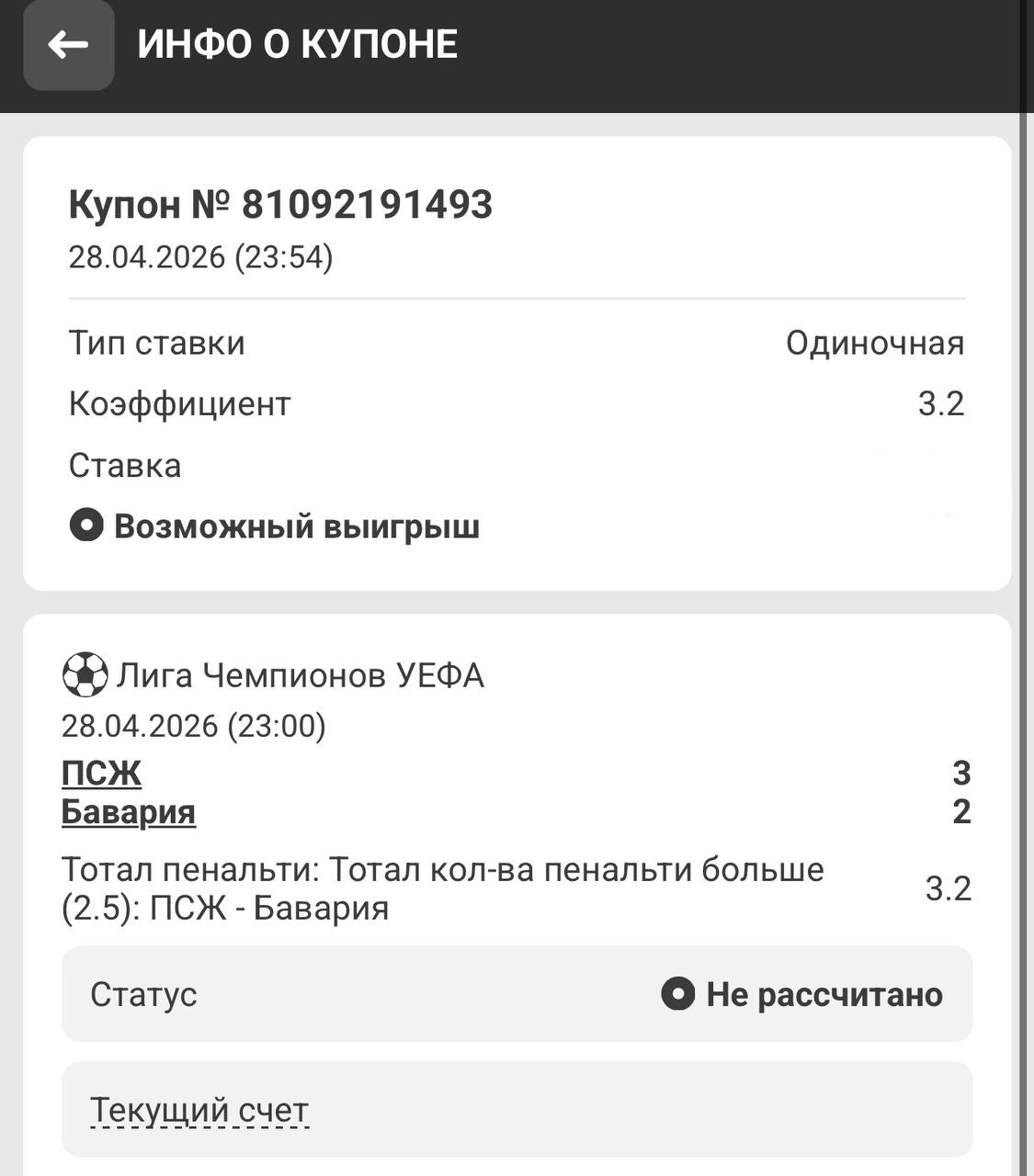
Task: Expand the Текущий счет section
Action: point(199,1110)
